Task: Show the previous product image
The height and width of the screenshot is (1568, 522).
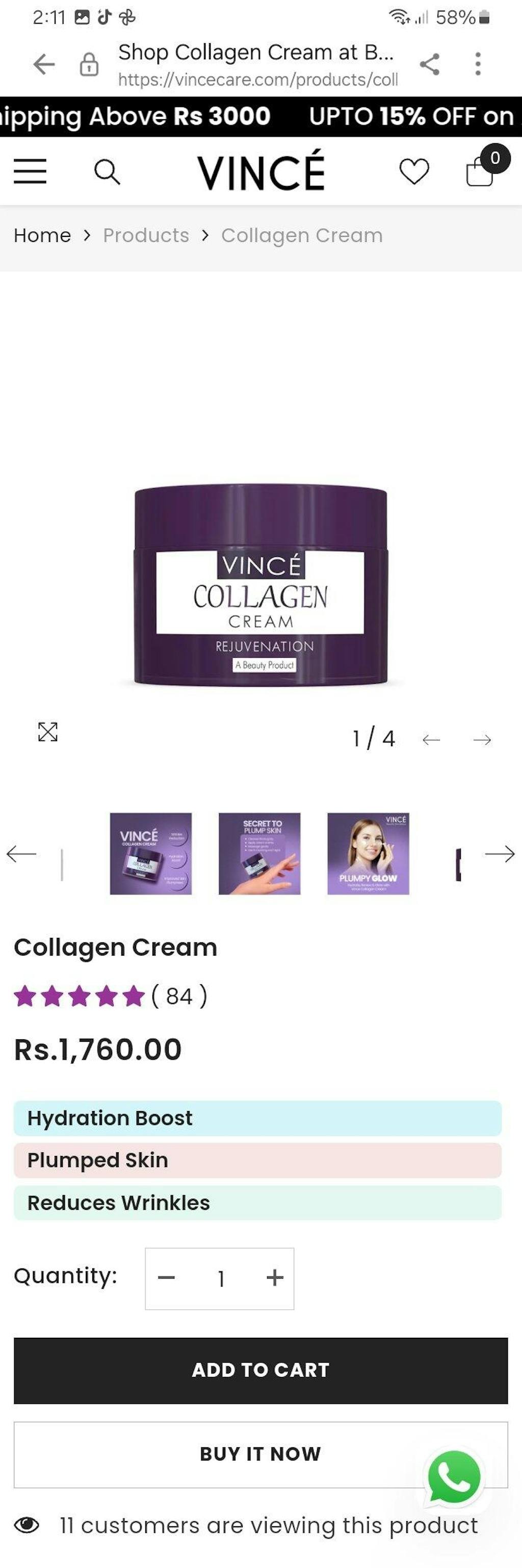Action: pos(431,740)
